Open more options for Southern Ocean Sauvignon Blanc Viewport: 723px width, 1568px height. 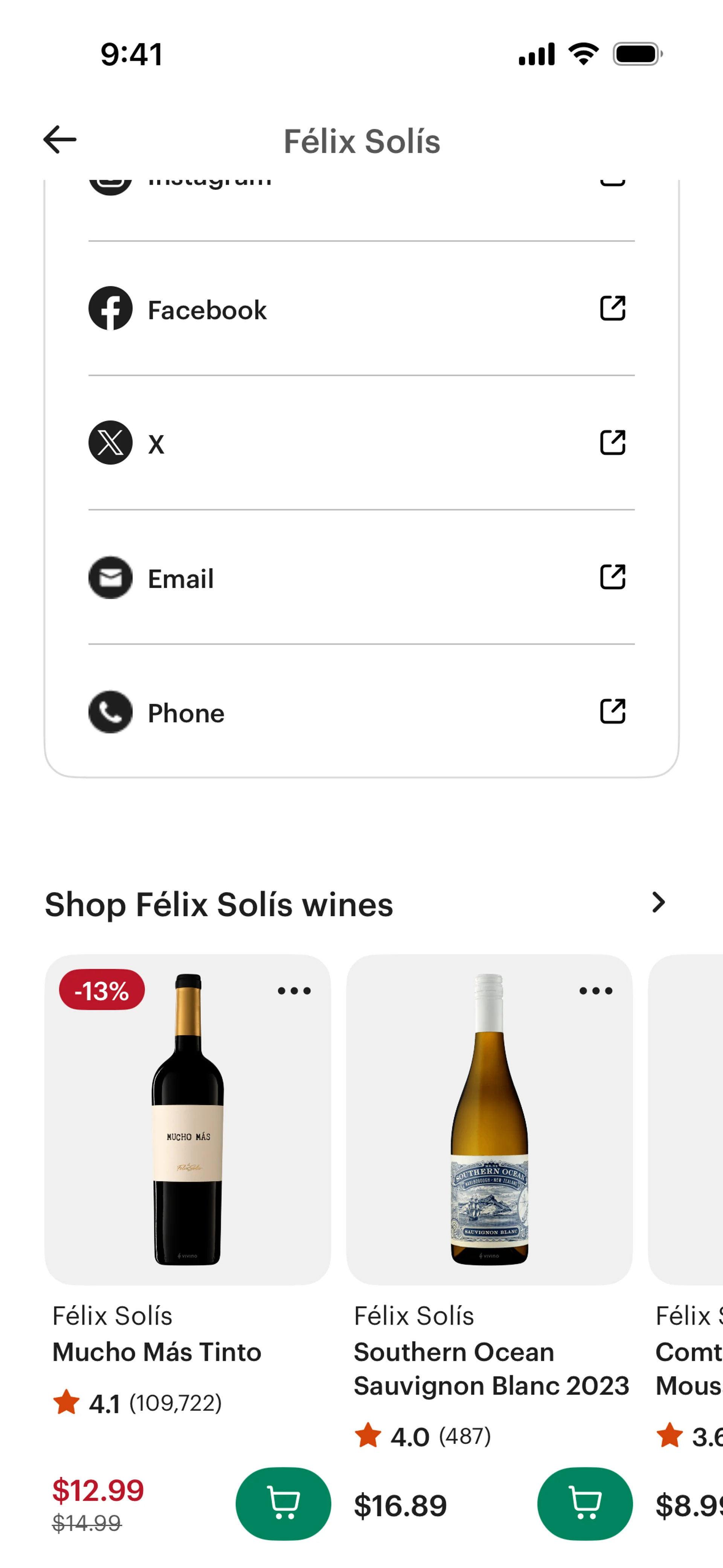(595, 991)
